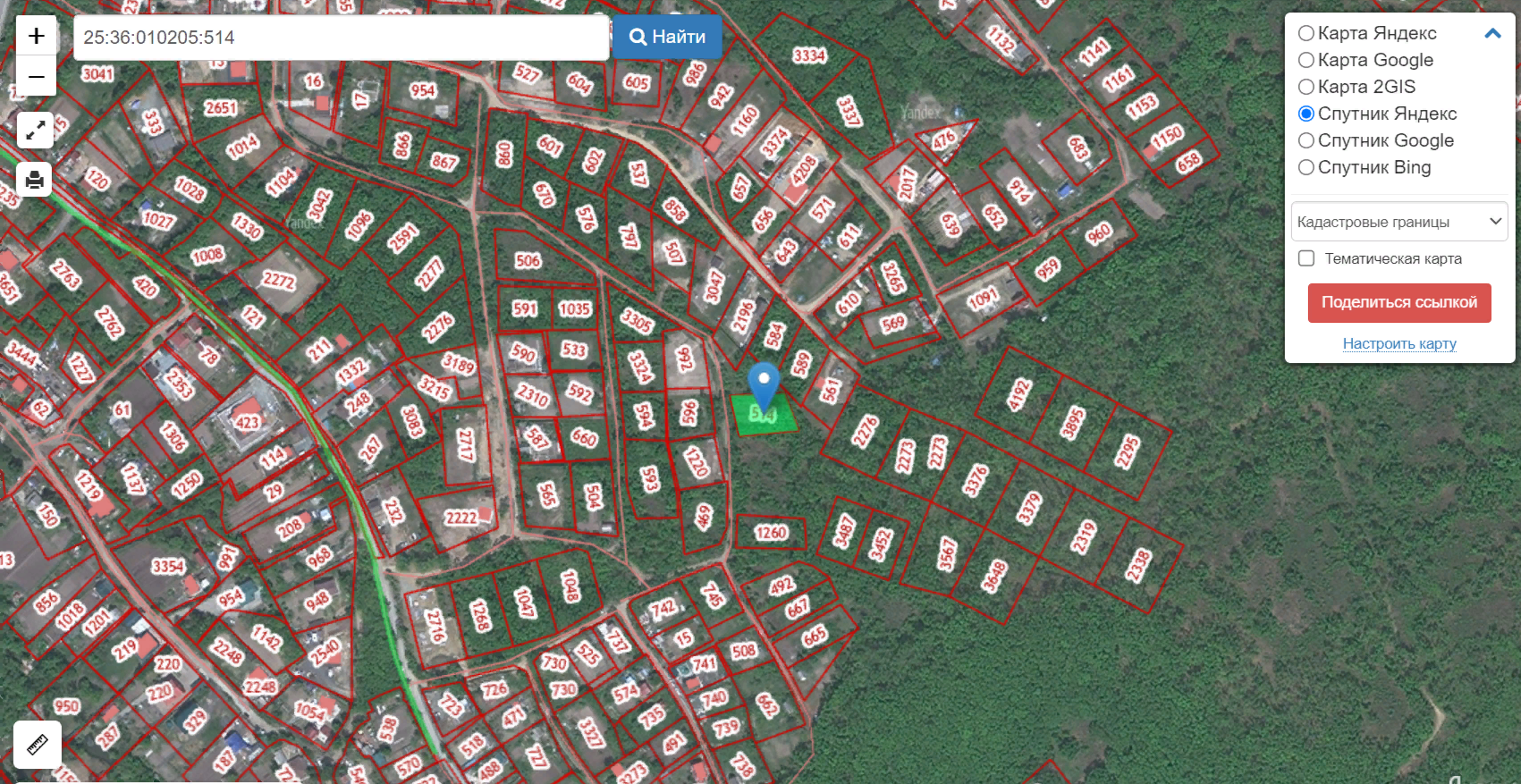
Task: Zoom out of the map
Action: click(x=36, y=76)
